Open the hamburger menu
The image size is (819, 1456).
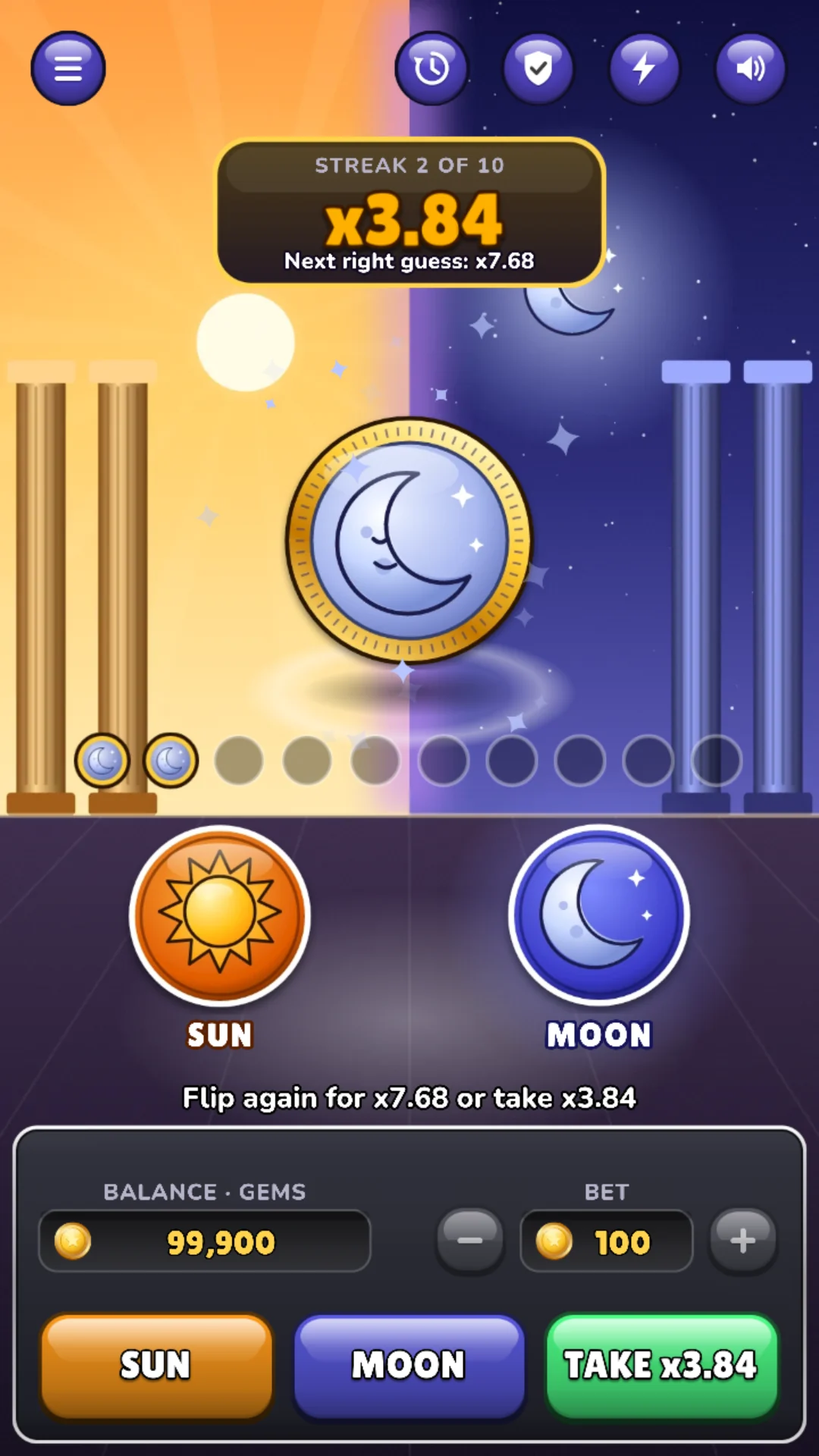(x=68, y=68)
